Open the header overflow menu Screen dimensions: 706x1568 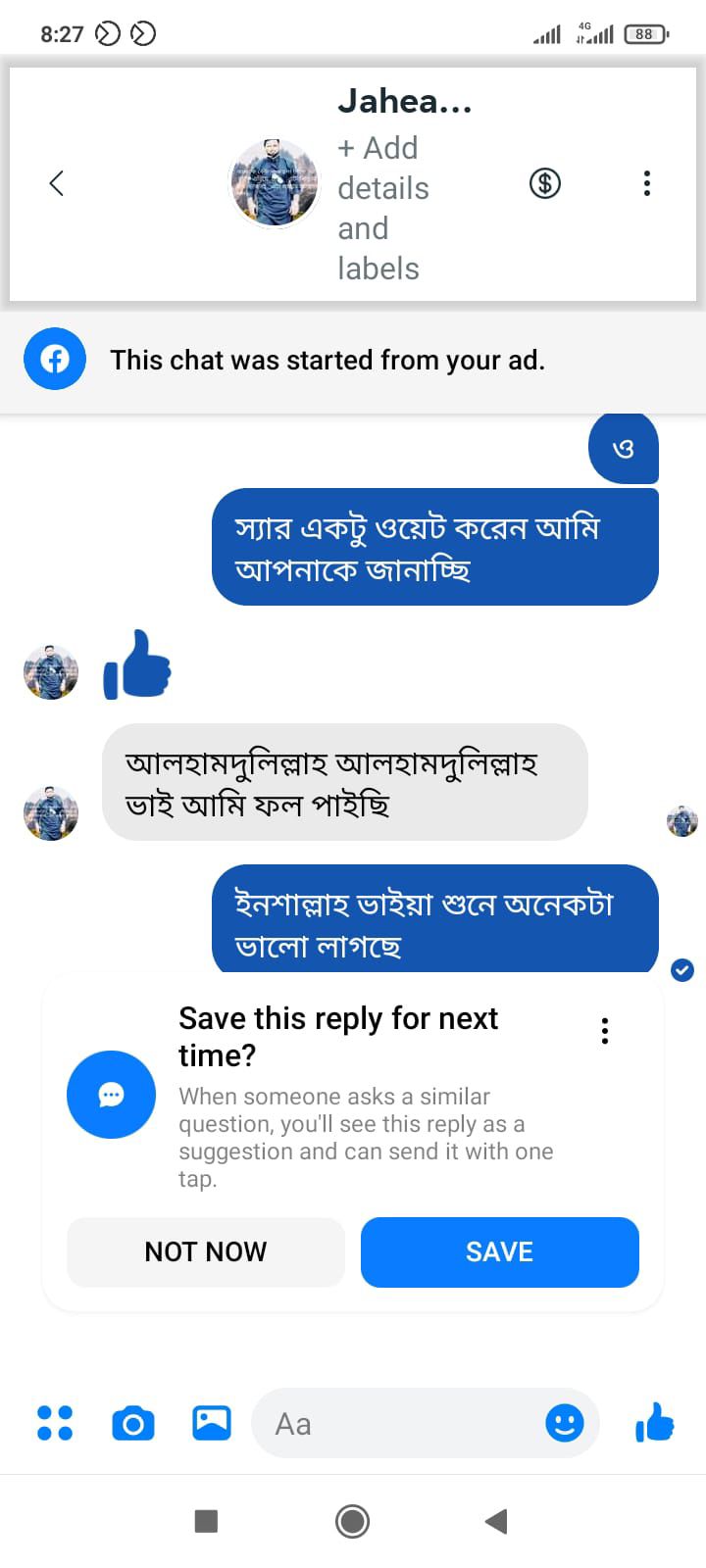click(646, 183)
